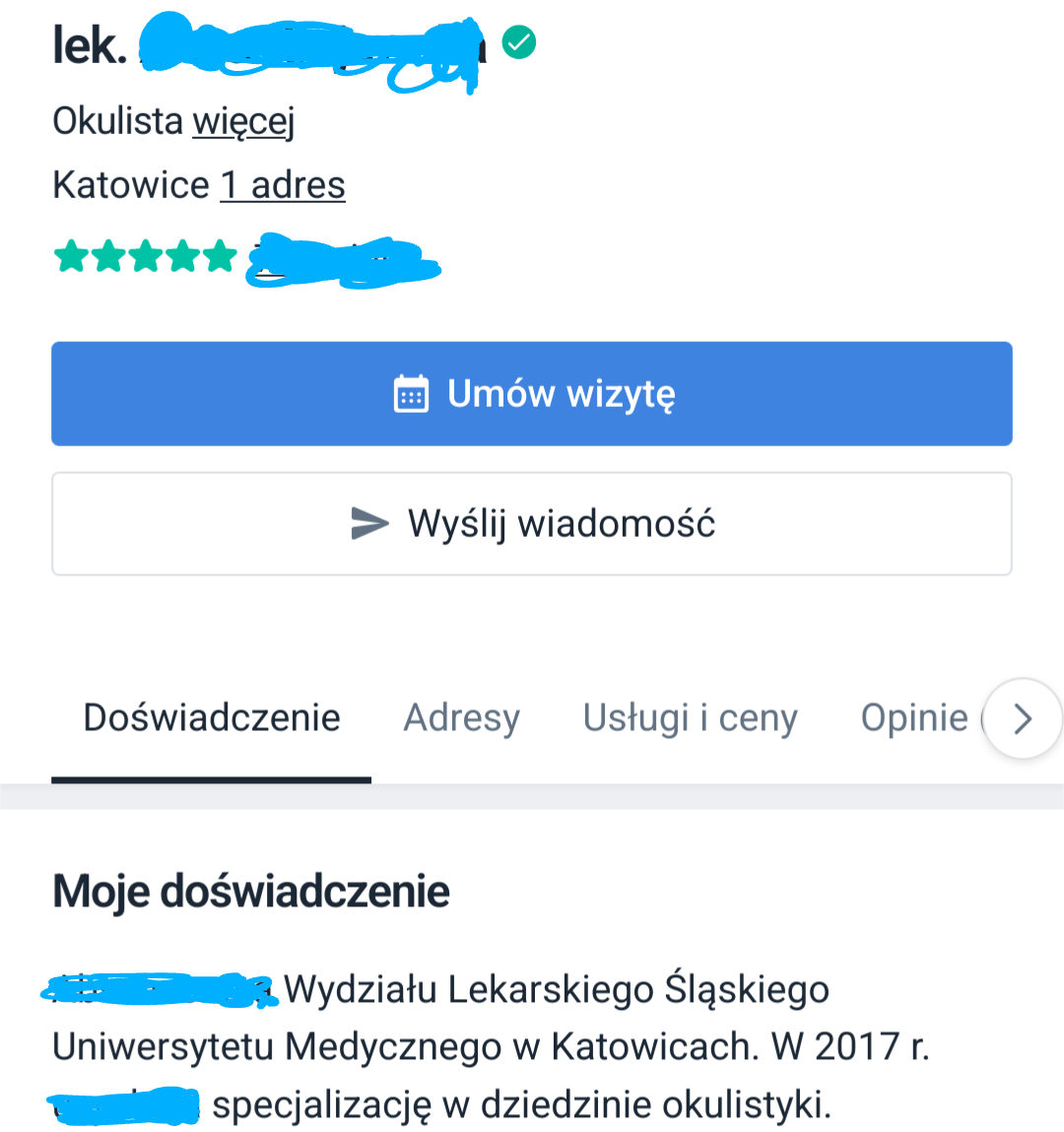Switch to the Adresy tab
Image resolution: width=1064 pixels, height=1132 pixels.
[461, 718]
